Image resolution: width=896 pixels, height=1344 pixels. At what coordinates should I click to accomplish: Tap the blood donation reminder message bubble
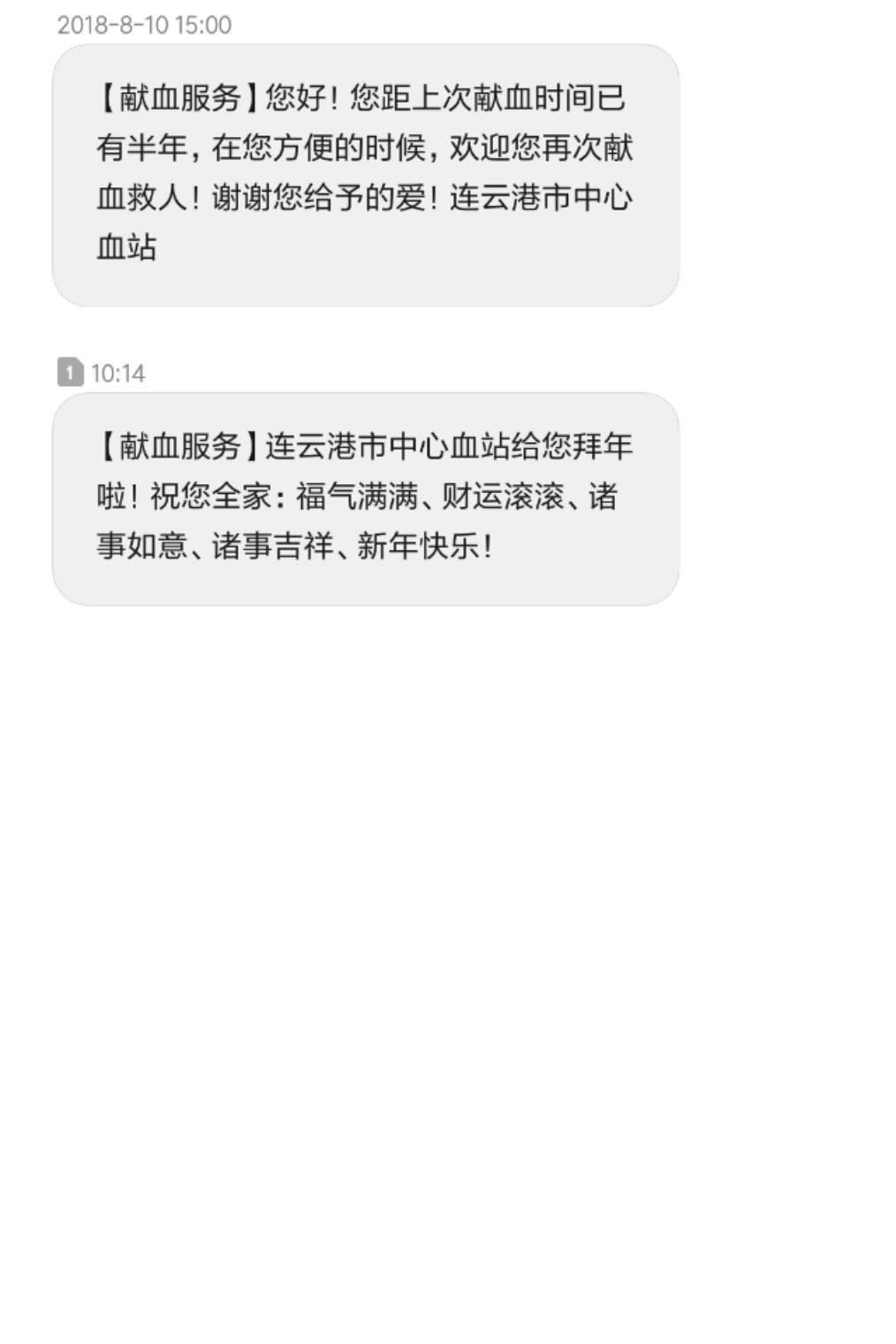coord(365,175)
